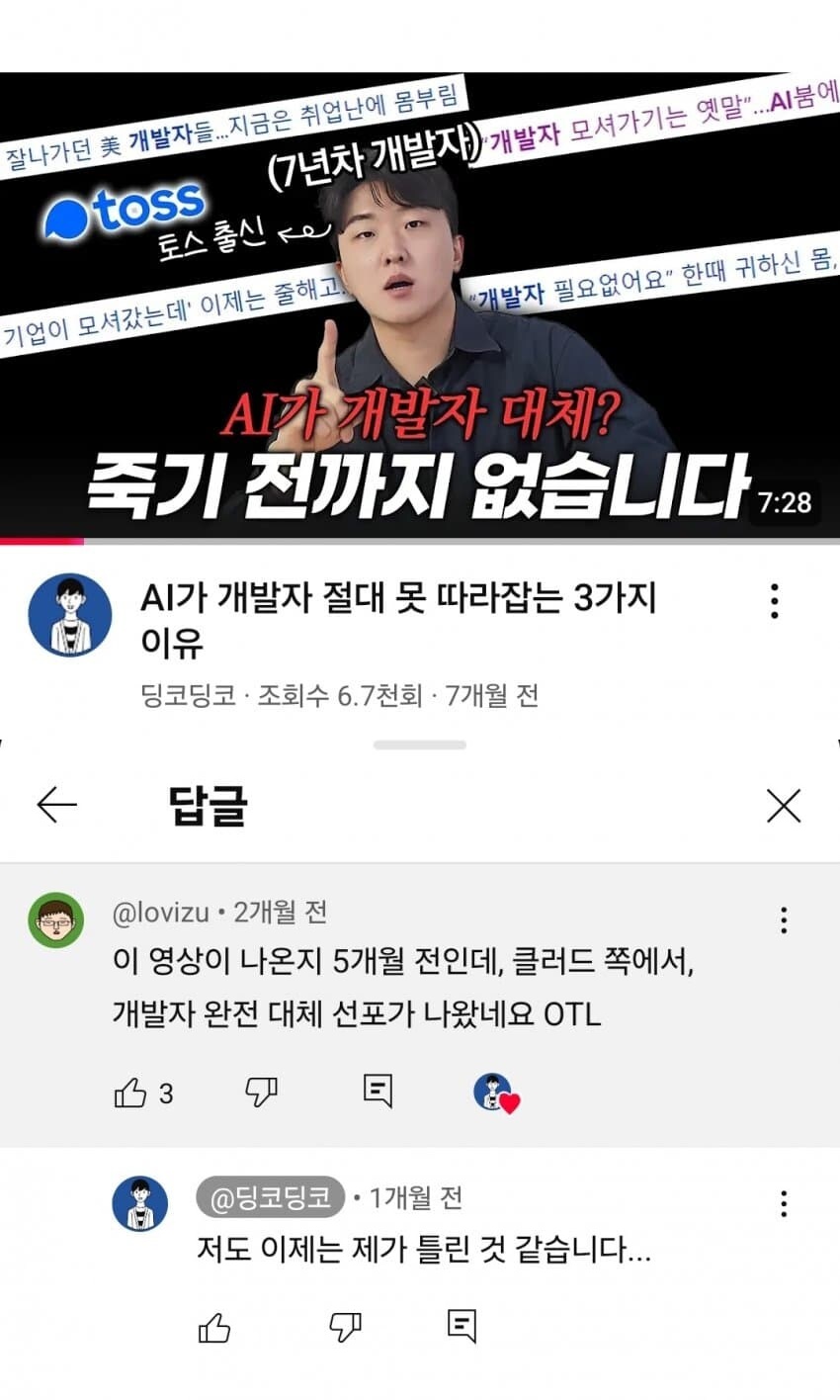The height and width of the screenshot is (1400, 840).
Task: Dislike the reply from 딩코딩코
Action: [x=344, y=1327]
